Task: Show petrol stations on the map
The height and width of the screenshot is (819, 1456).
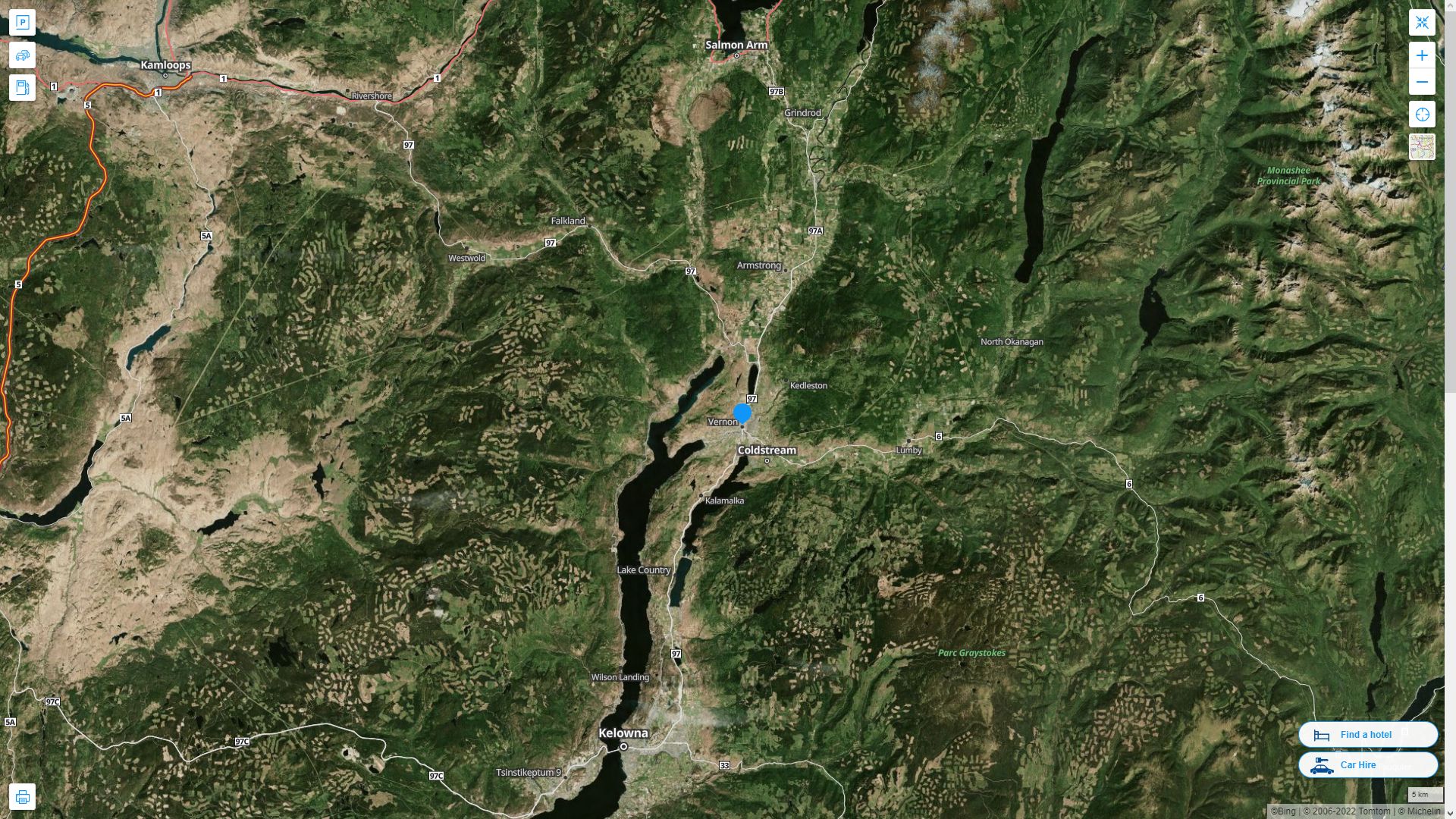Action: 22,88
